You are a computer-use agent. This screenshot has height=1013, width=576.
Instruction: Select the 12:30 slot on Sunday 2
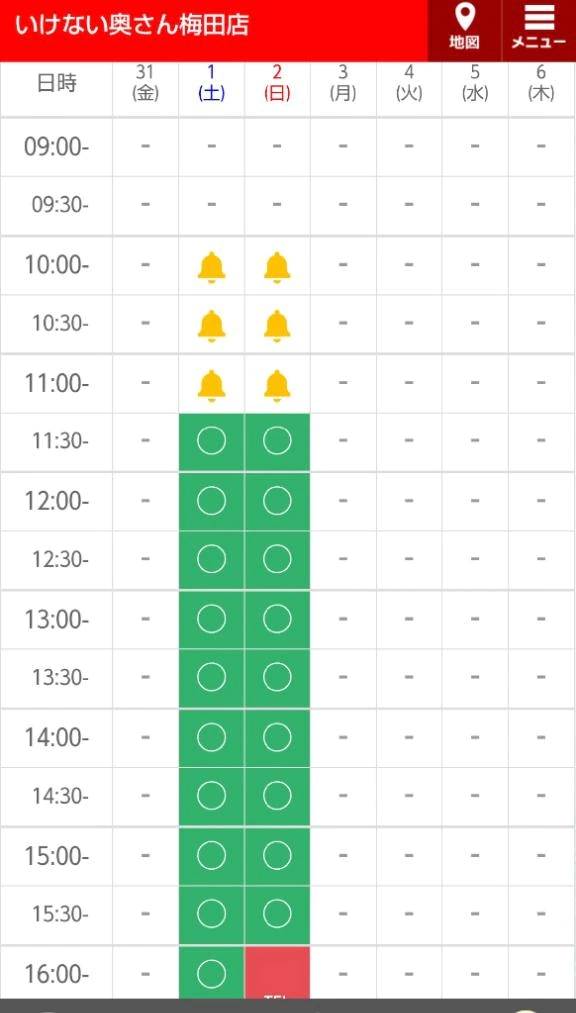coord(277,559)
